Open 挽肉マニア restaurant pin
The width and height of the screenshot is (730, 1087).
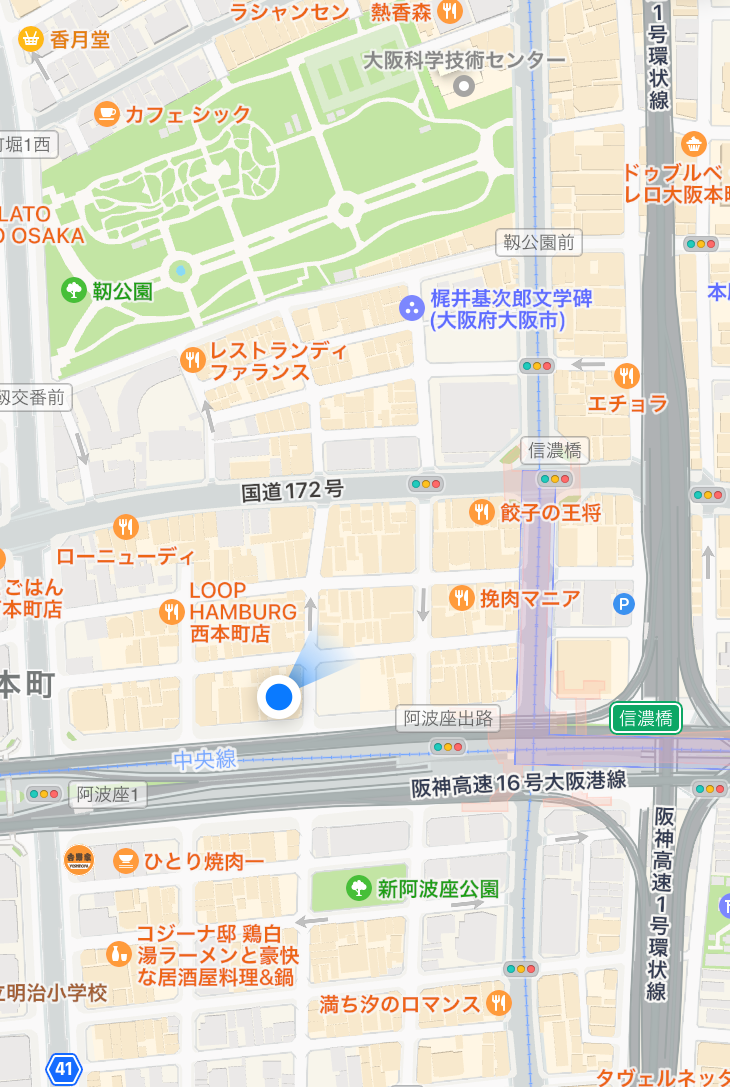tap(462, 598)
